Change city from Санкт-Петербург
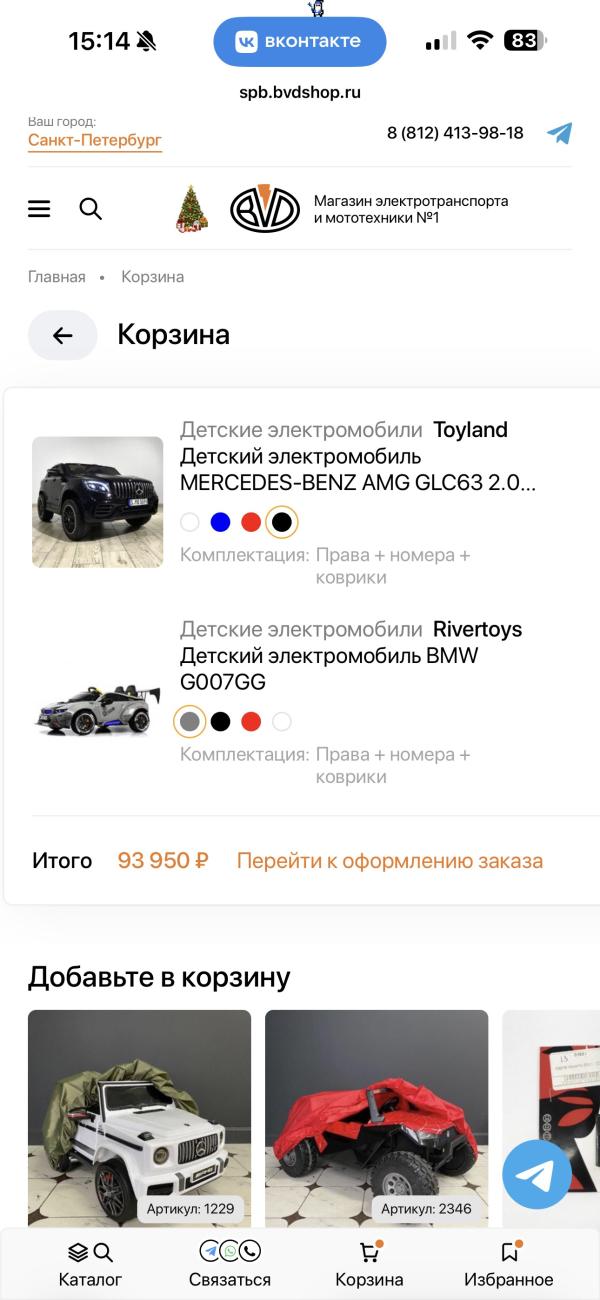The image size is (600, 1300). [x=95, y=141]
